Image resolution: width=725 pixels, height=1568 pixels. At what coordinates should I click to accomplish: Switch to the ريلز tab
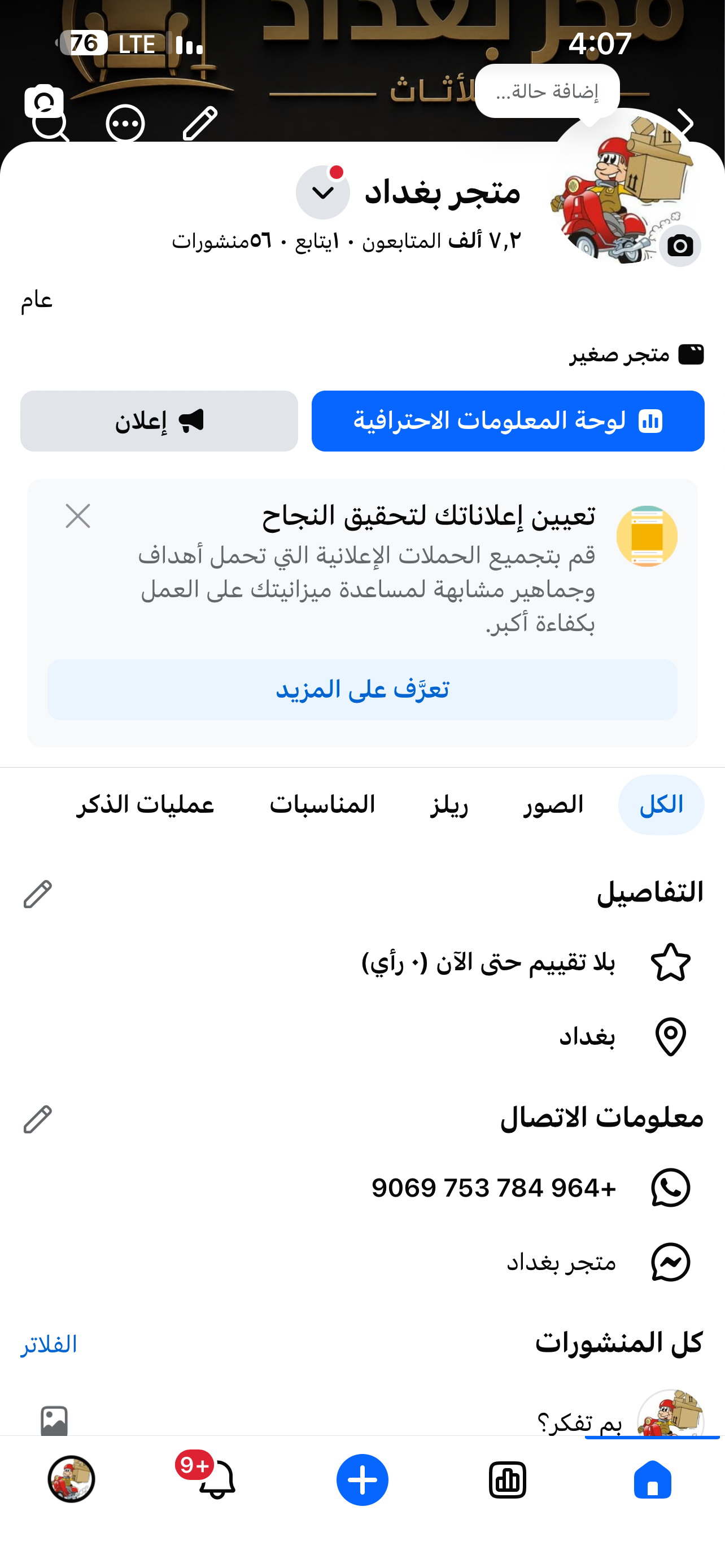click(x=449, y=805)
